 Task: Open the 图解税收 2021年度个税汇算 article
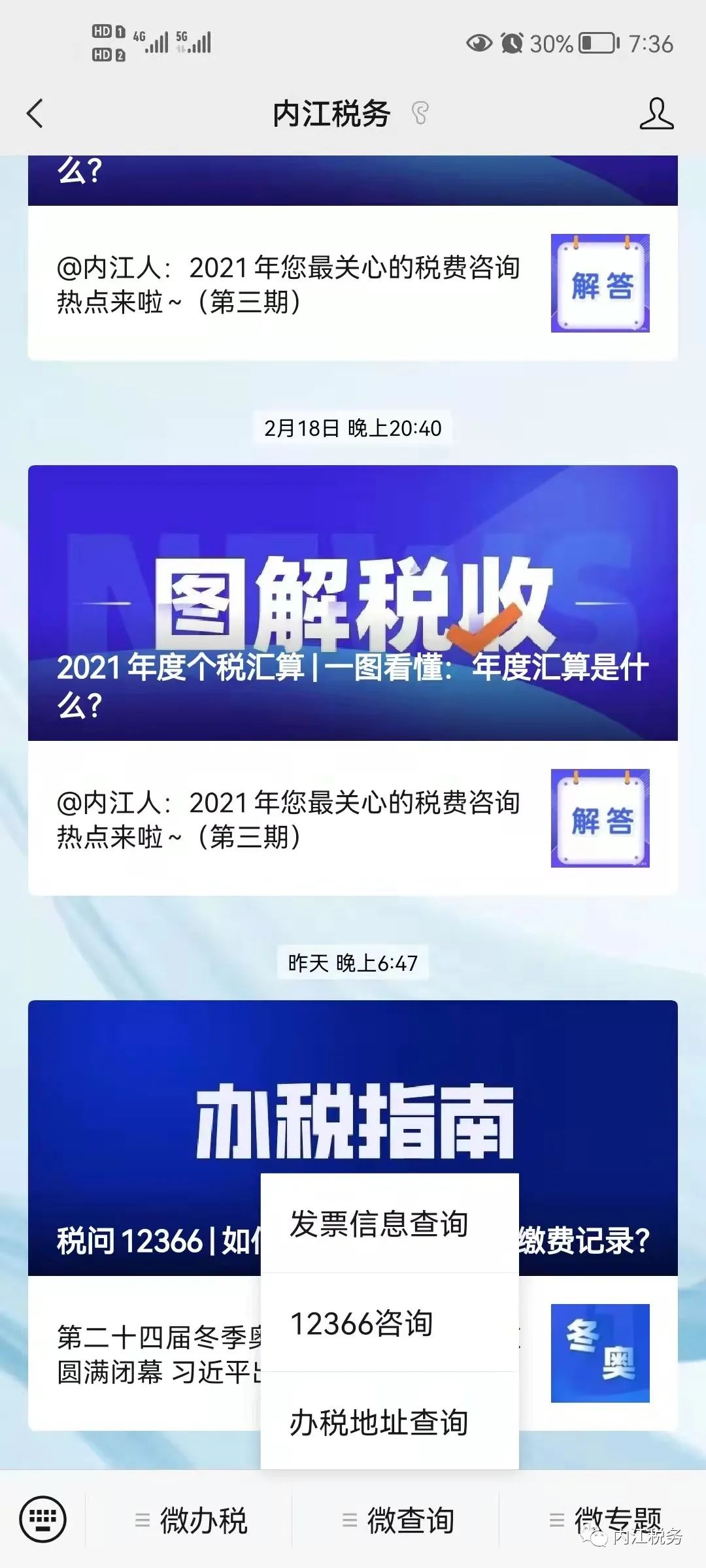tap(352, 602)
